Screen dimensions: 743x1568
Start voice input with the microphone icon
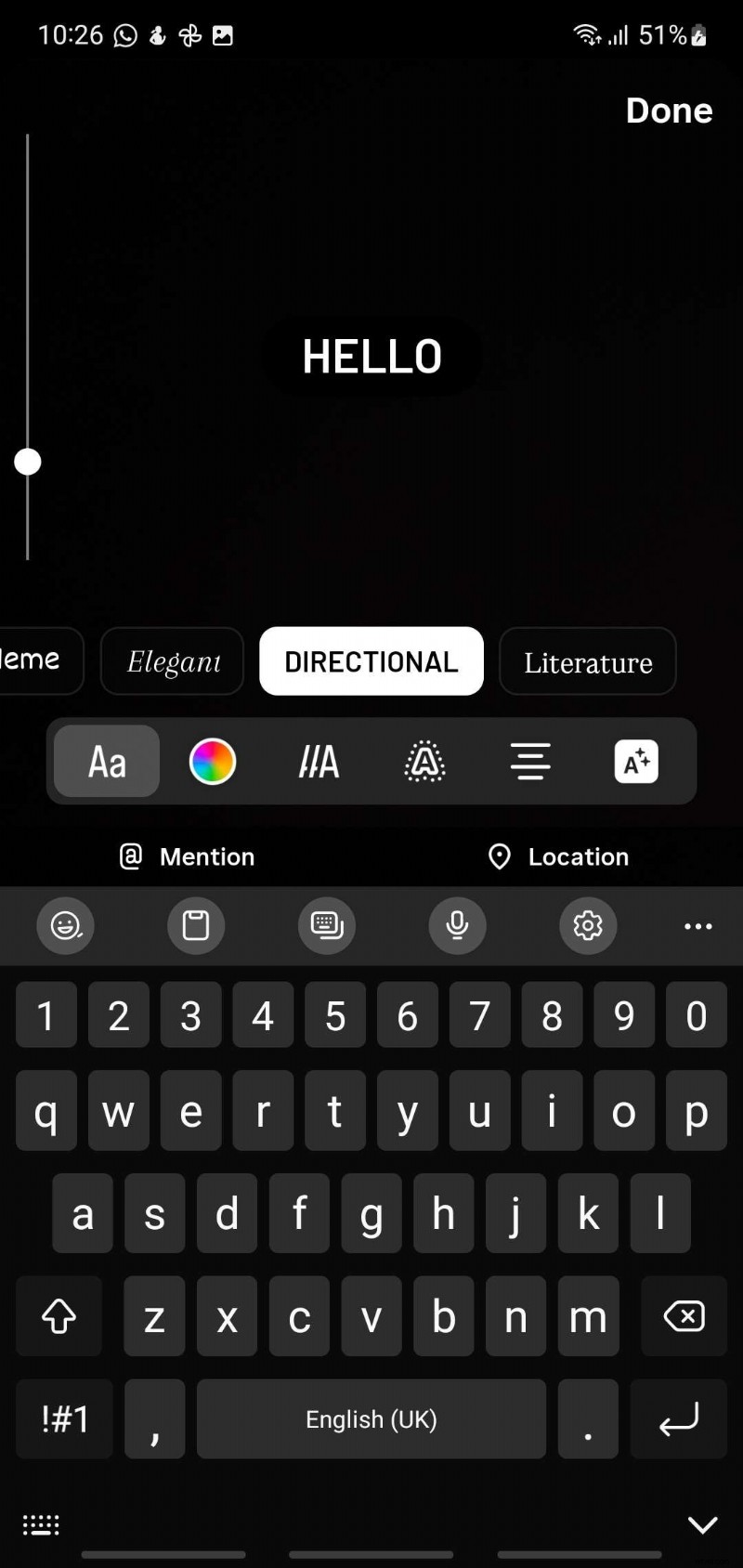tap(457, 926)
